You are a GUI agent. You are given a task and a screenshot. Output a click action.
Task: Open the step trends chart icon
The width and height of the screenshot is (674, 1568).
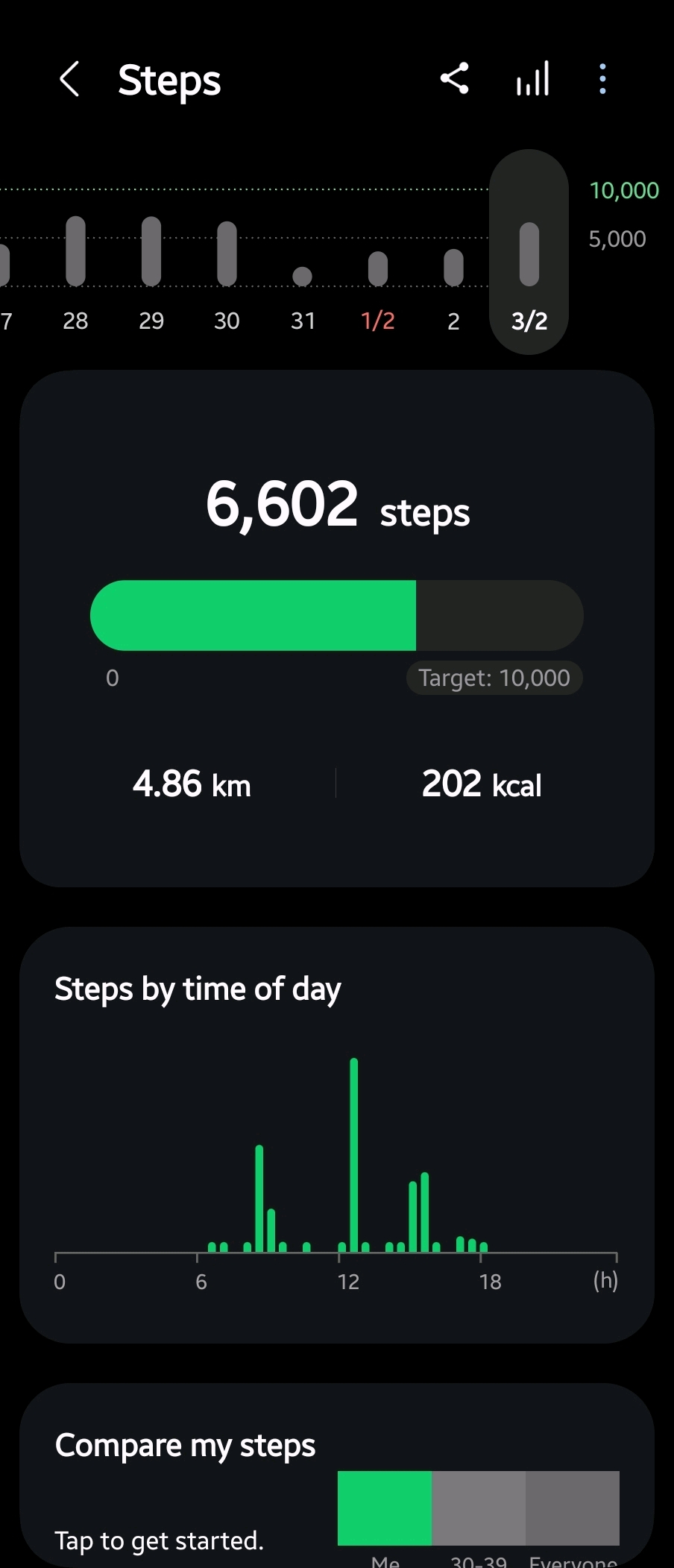[x=532, y=78]
